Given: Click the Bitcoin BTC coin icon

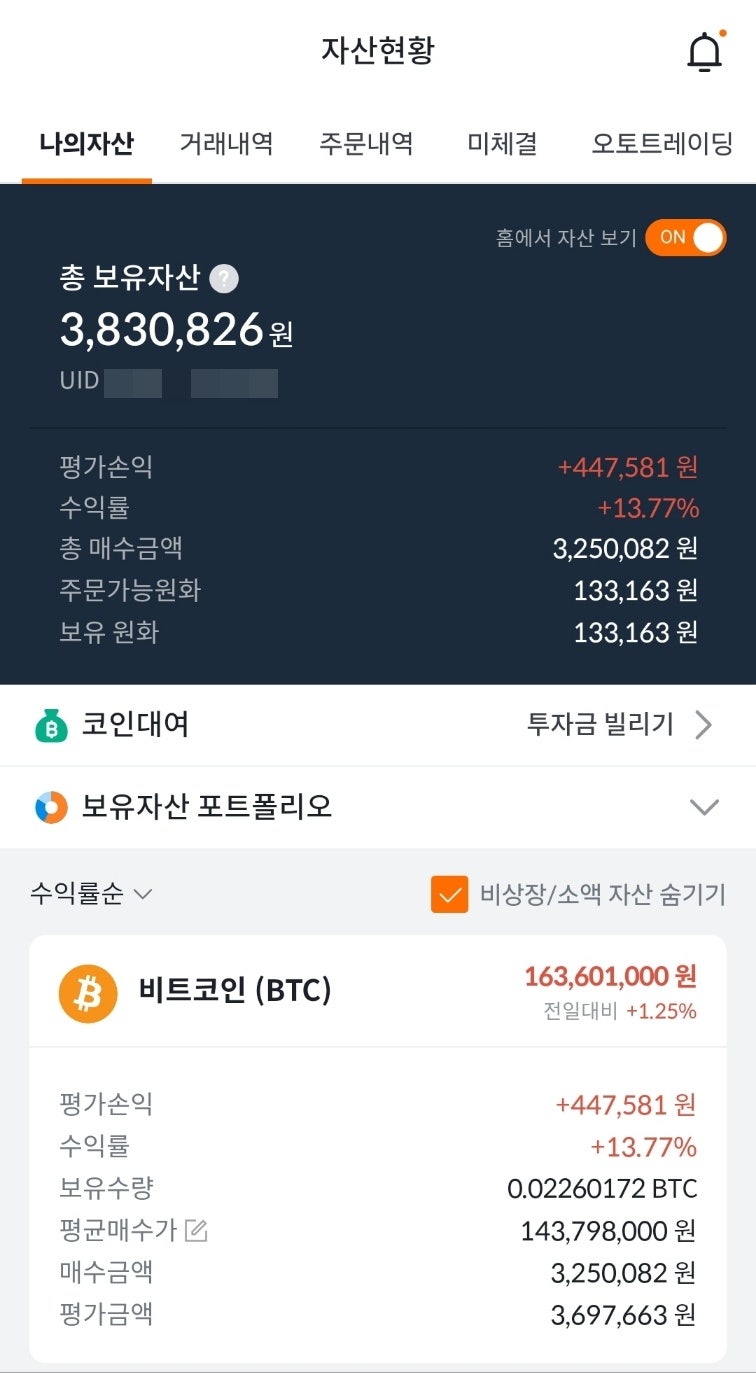Looking at the screenshot, I should [x=88, y=991].
